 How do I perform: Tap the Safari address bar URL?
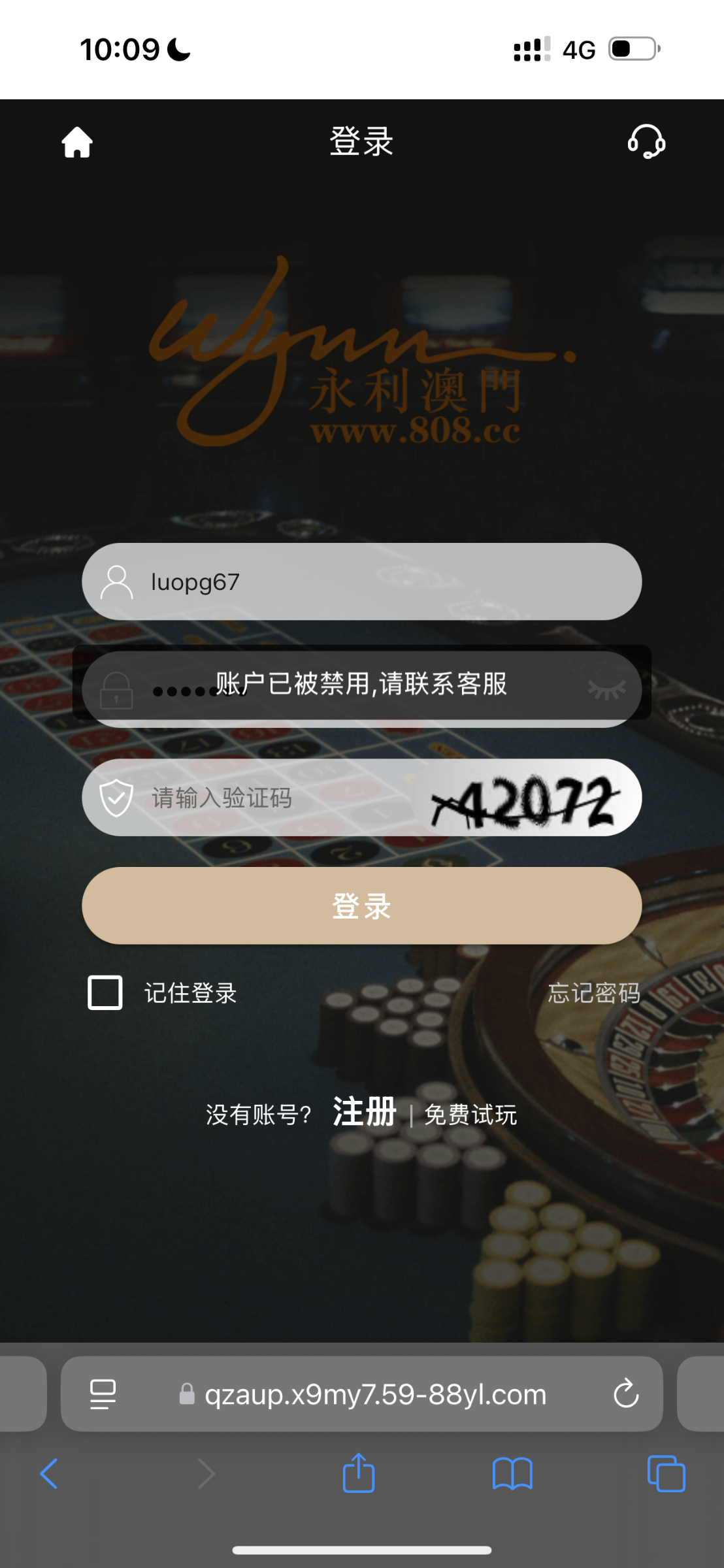[375, 1394]
